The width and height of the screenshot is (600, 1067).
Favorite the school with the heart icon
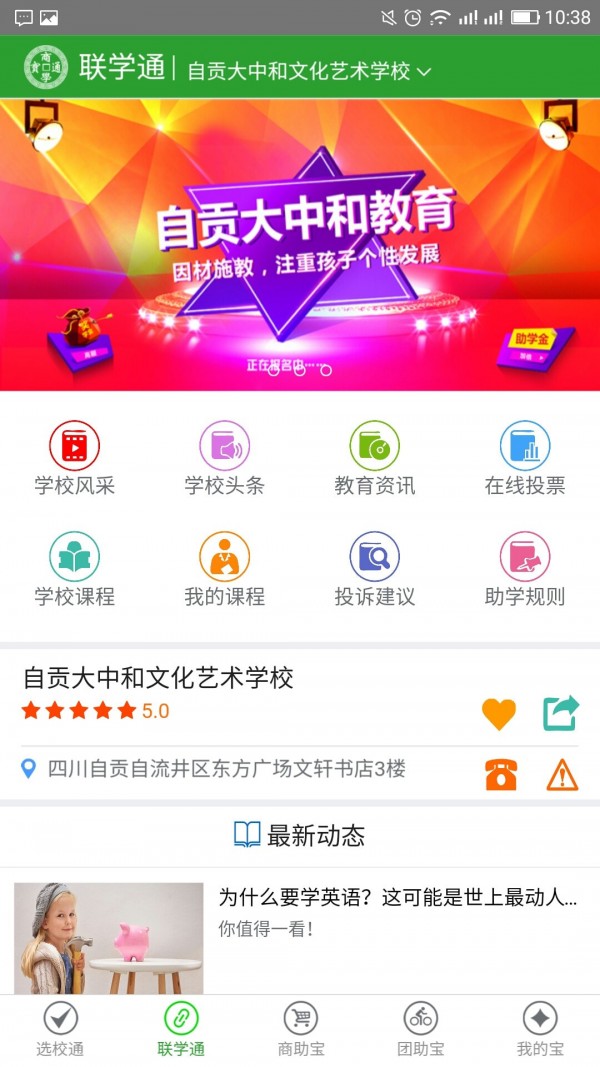[x=499, y=714]
